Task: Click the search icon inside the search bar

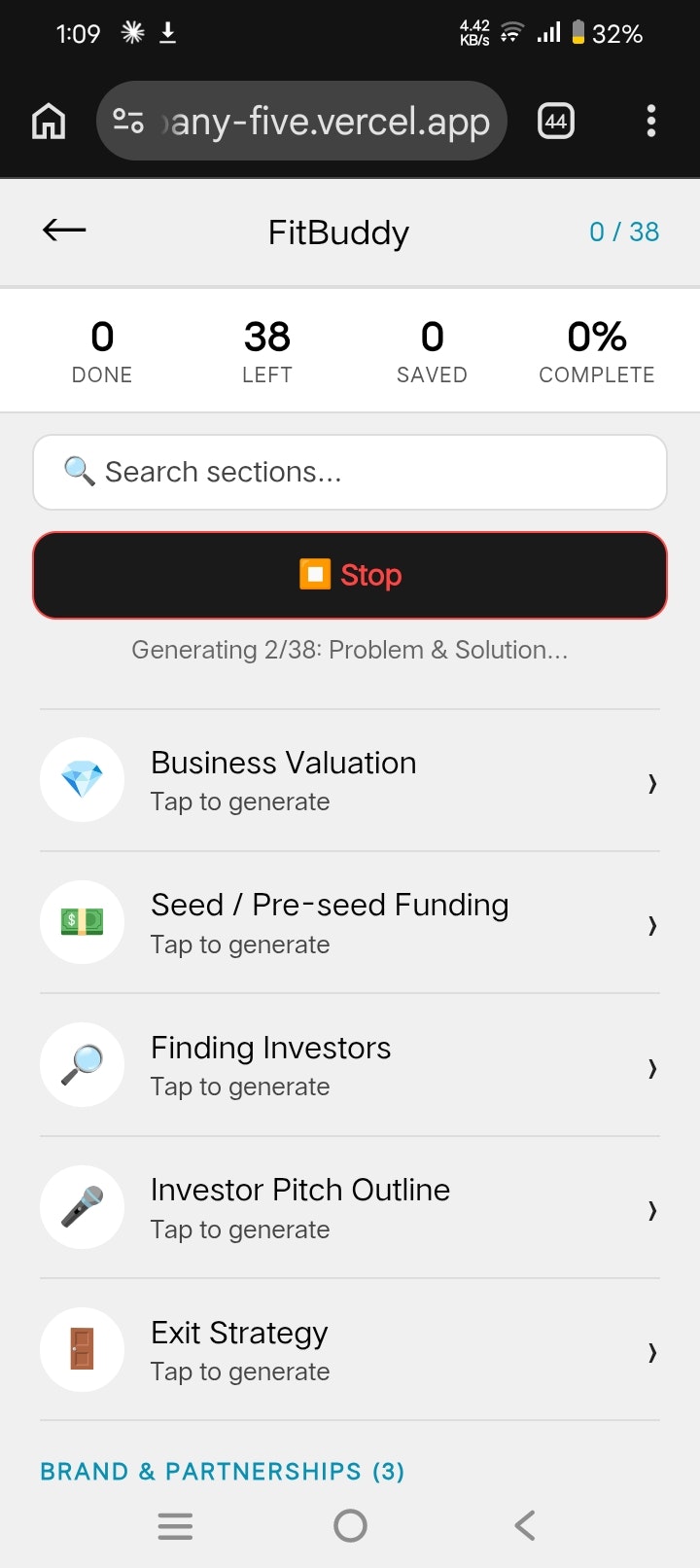Action: (81, 472)
